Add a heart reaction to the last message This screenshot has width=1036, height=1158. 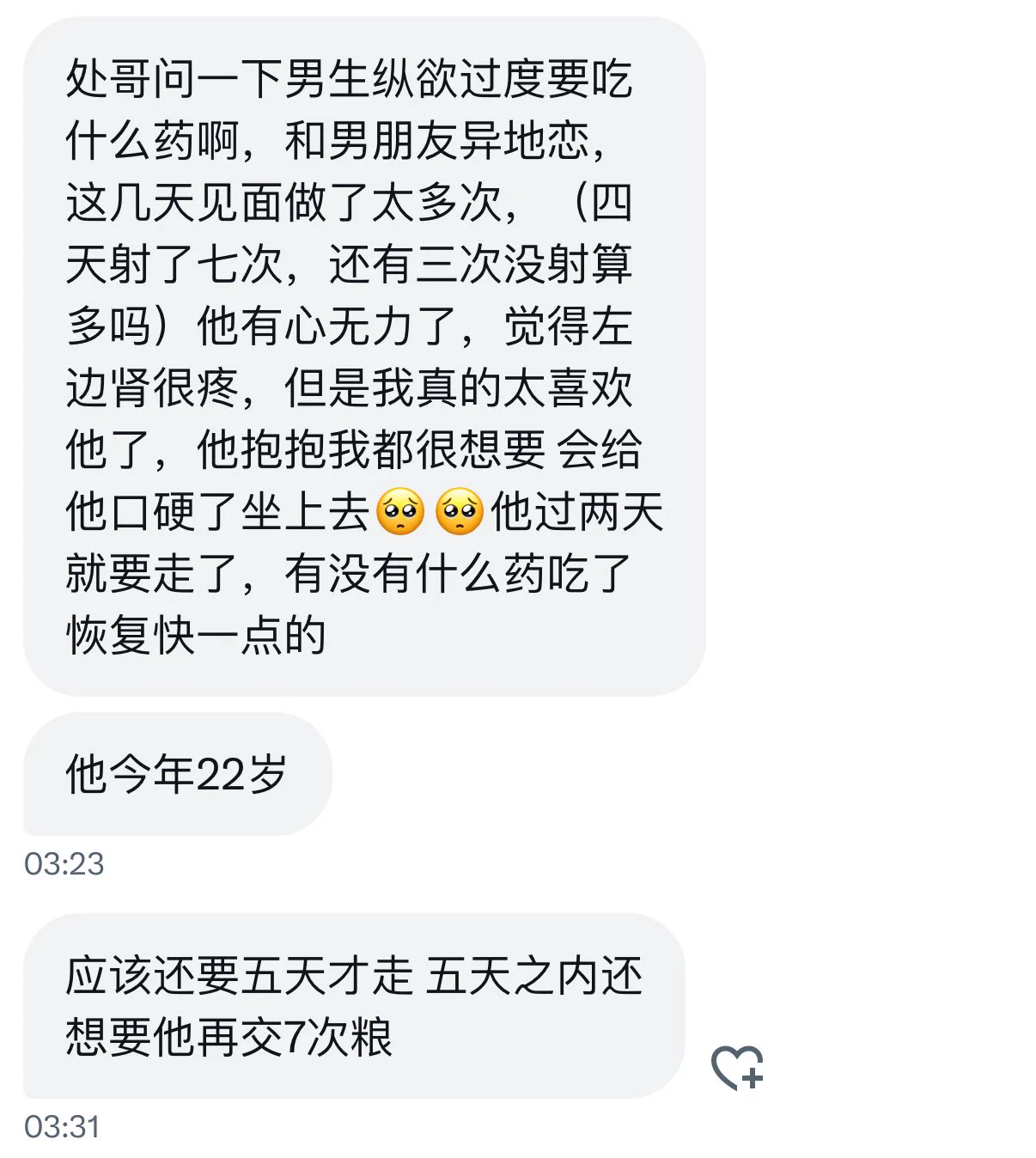(736, 1068)
